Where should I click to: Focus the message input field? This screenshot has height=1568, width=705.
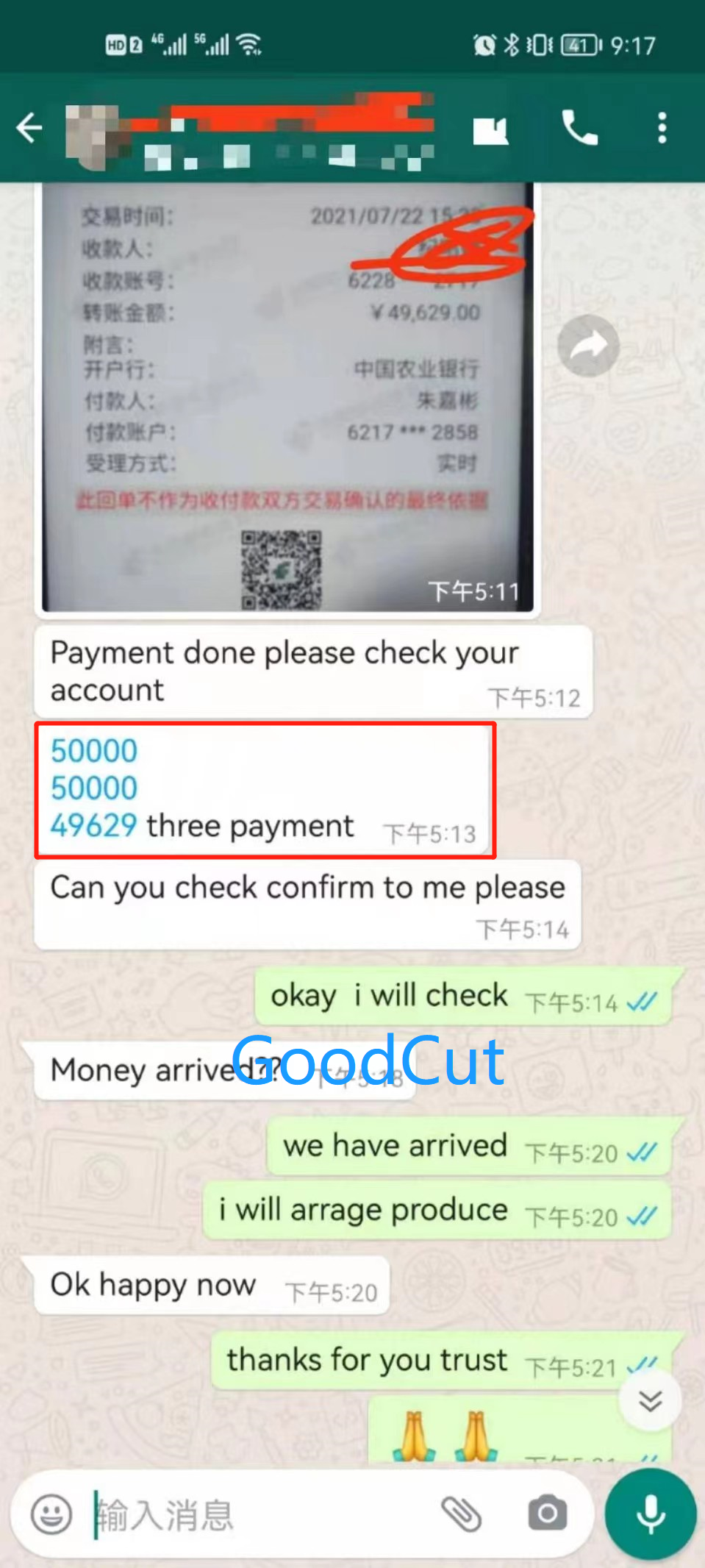click(x=257, y=1516)
